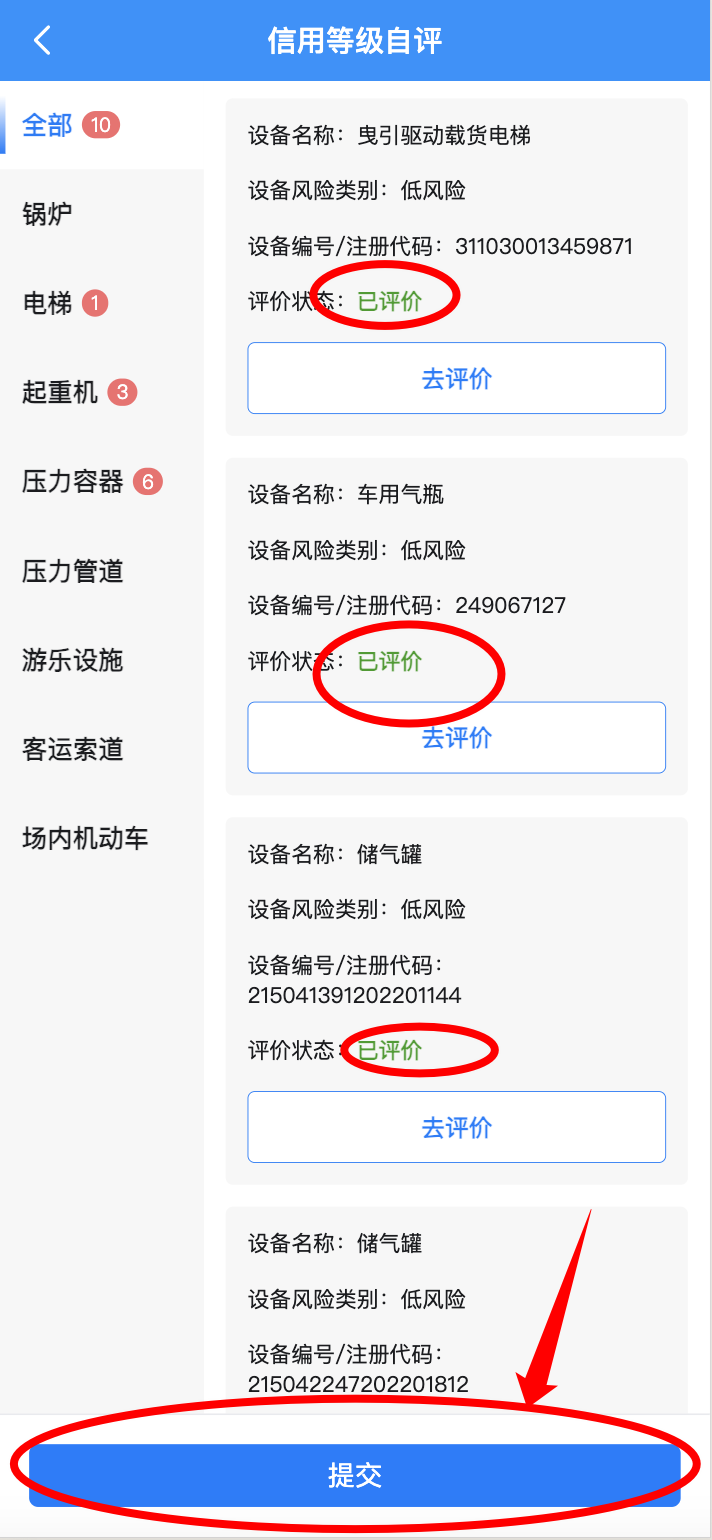The image size is (712, 1540).
Task: Tap 去评价 for 曳引驱动载货电梯
Action: coord(456,378)
